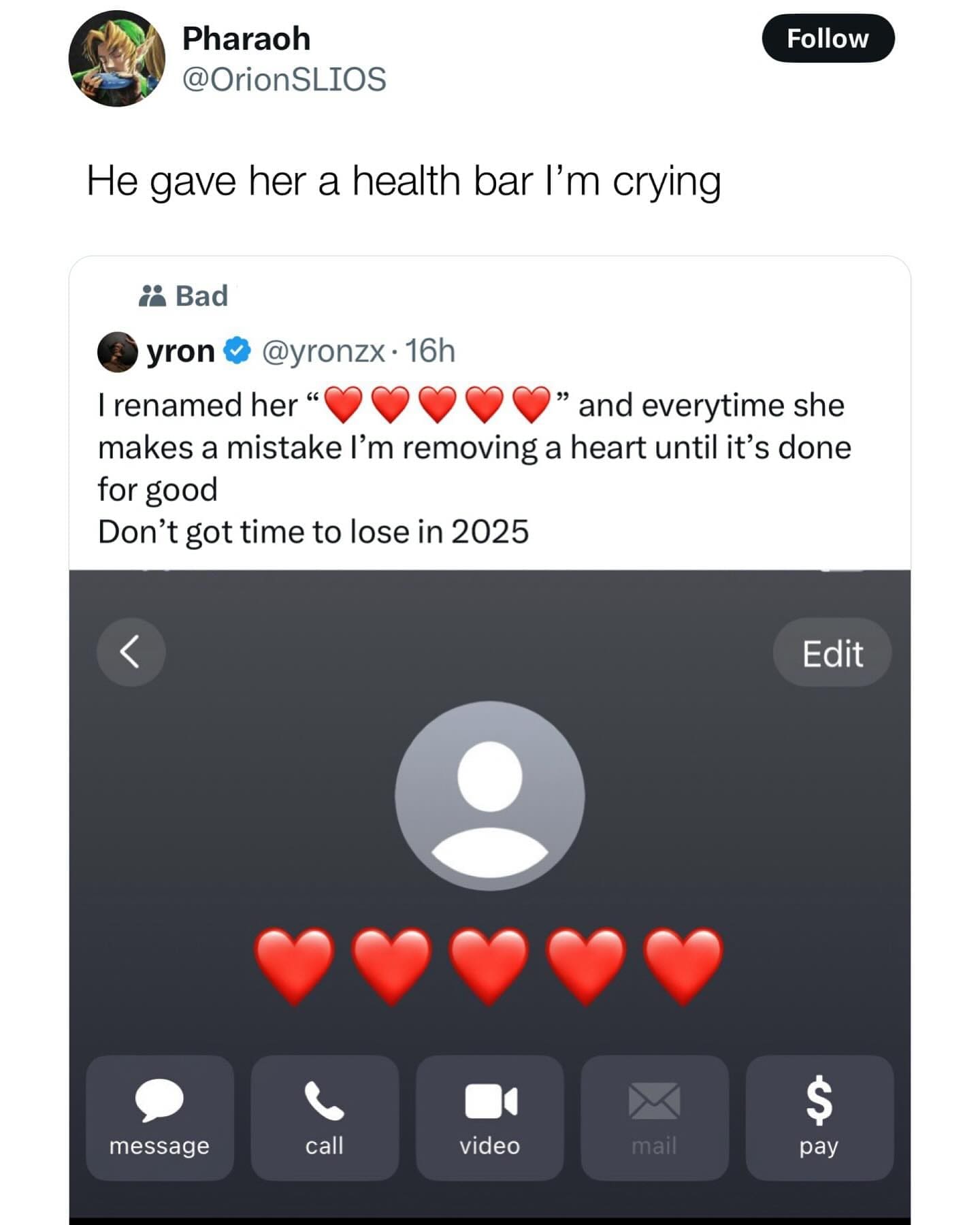Viewport: 980px width, 1225px height.
Task: Tap the Edit button on the contact screen
Action: [831, 652]
